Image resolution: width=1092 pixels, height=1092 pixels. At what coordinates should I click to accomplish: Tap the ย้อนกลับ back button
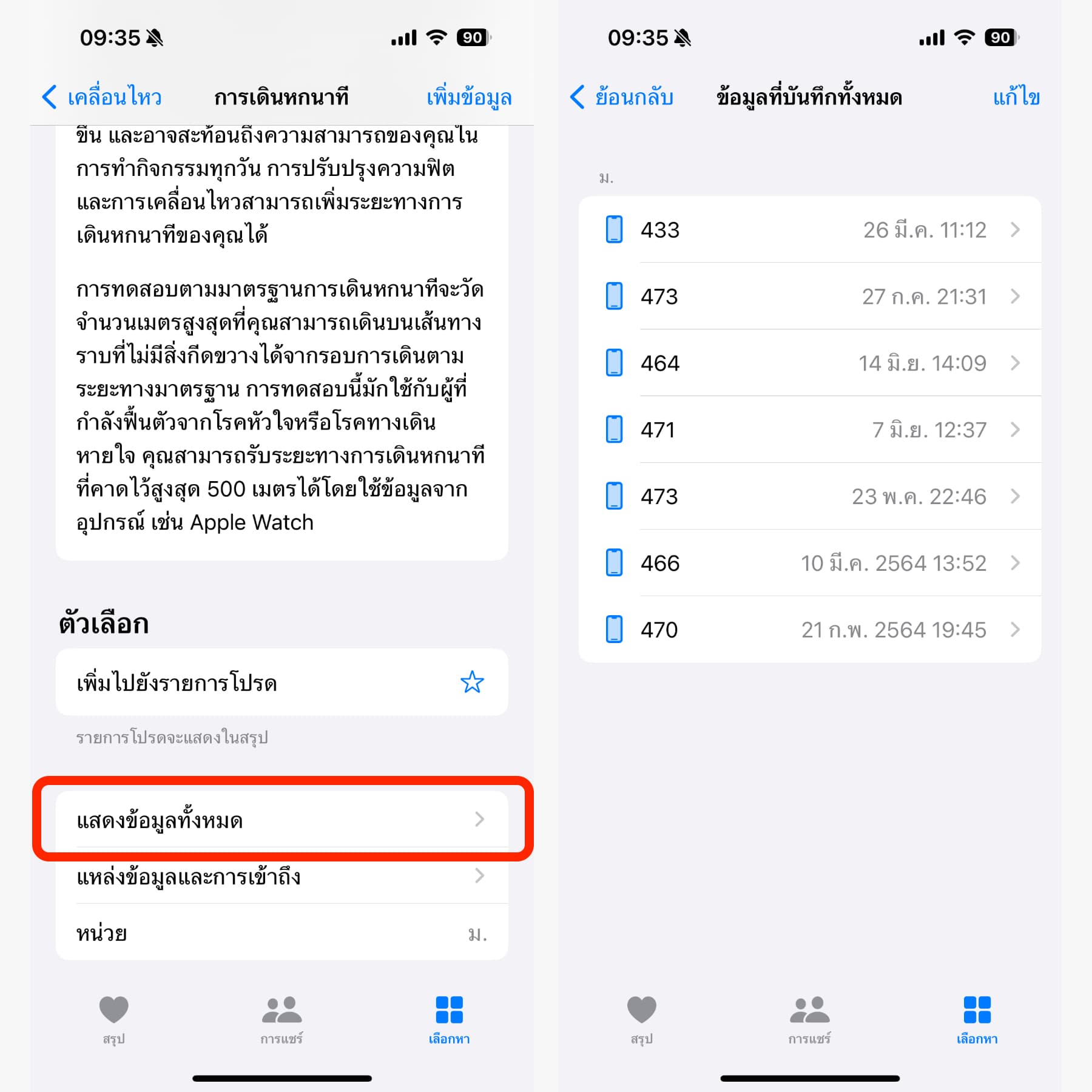click(622, 97)
